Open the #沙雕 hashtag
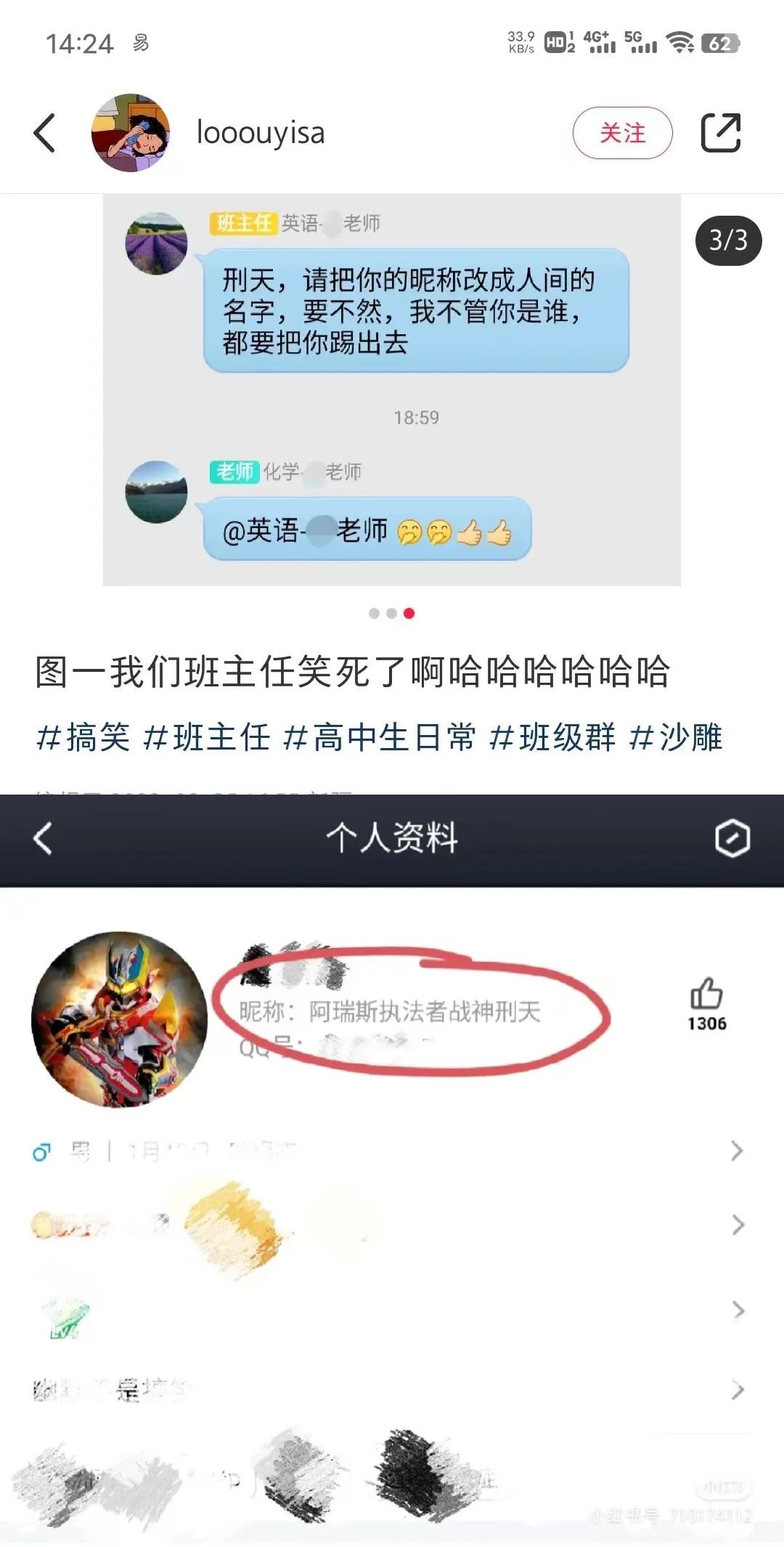 pos(676,737)
